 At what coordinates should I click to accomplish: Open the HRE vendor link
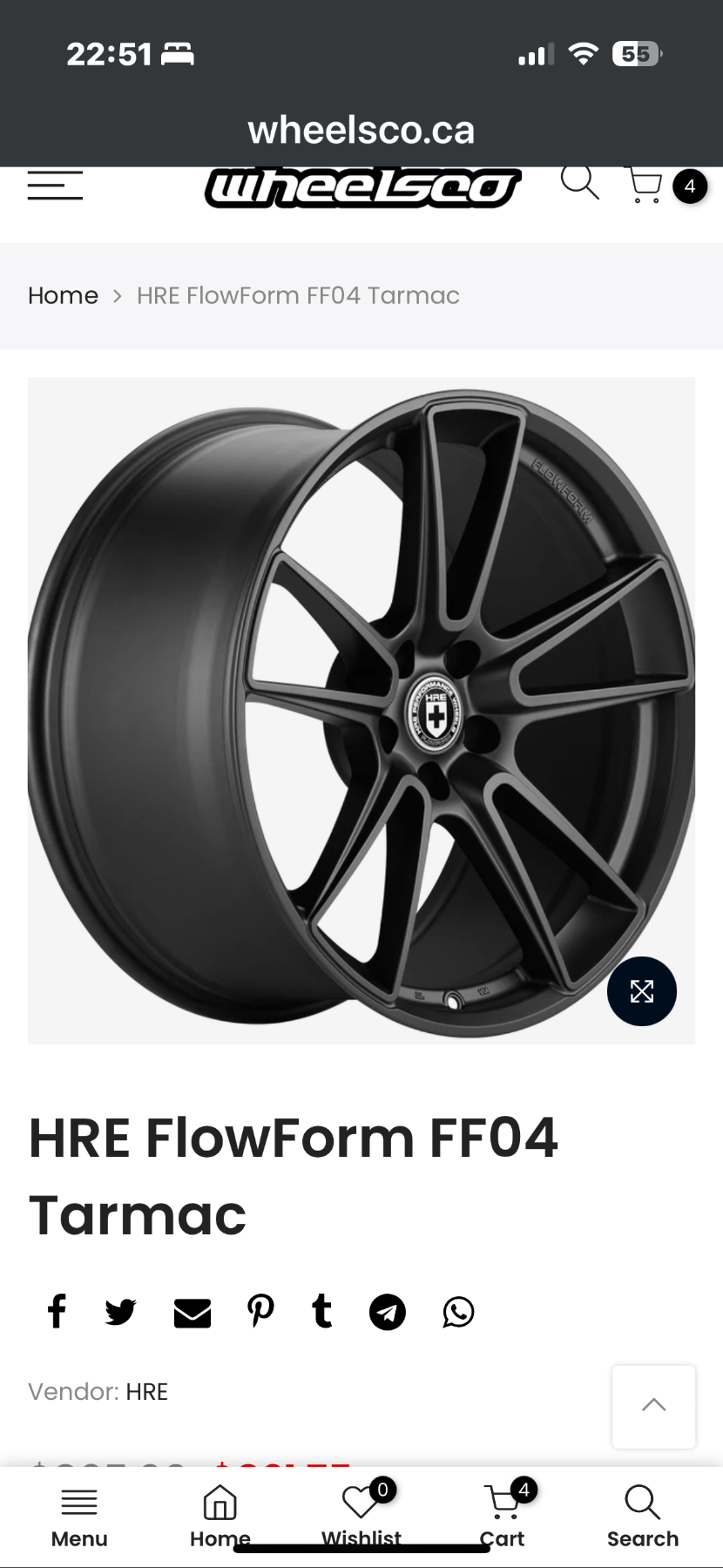click(x=146, y=1391)
